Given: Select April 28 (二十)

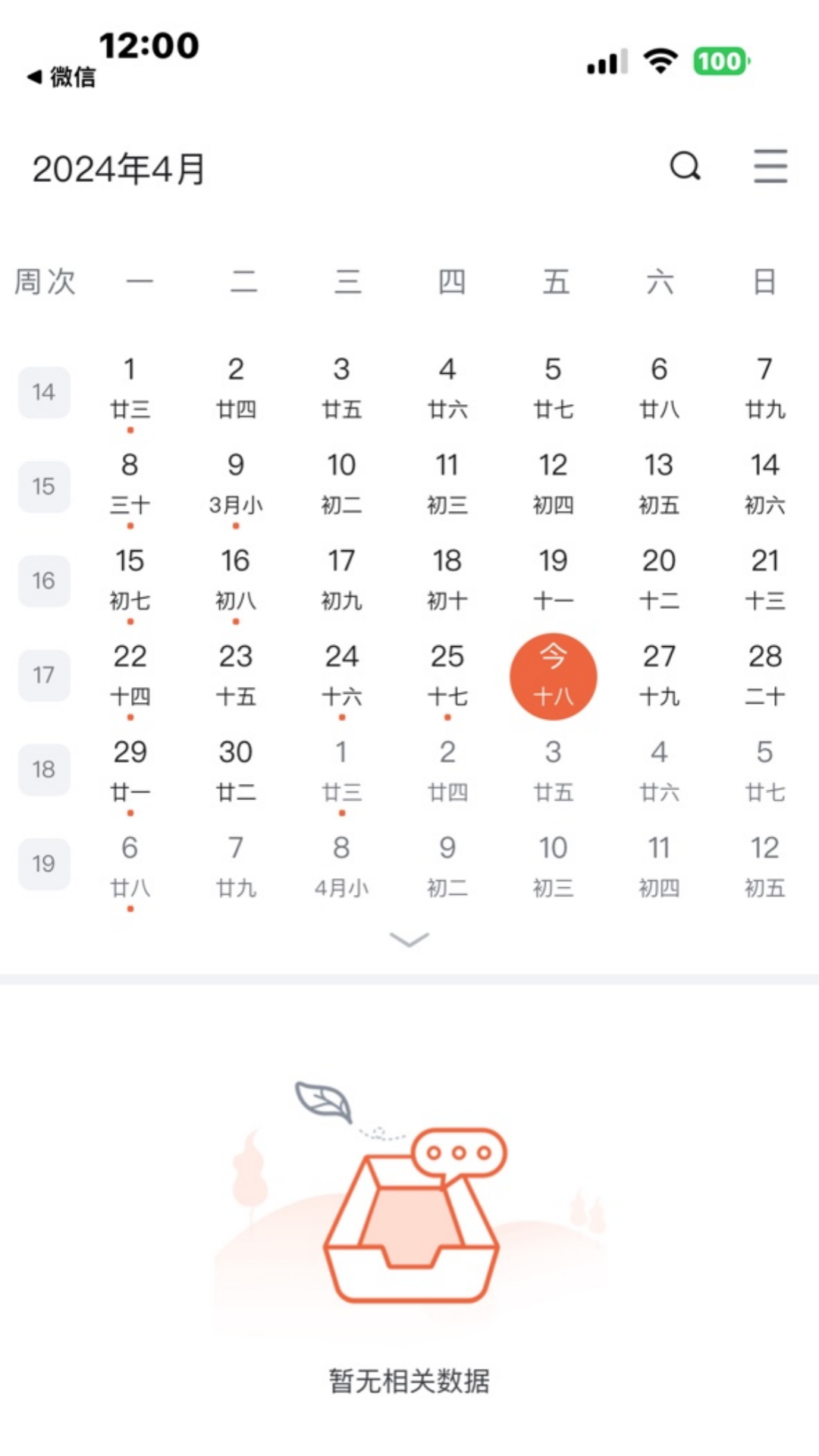Looking at the screenshot, I should pyautogui.click(x=764, y=674).
